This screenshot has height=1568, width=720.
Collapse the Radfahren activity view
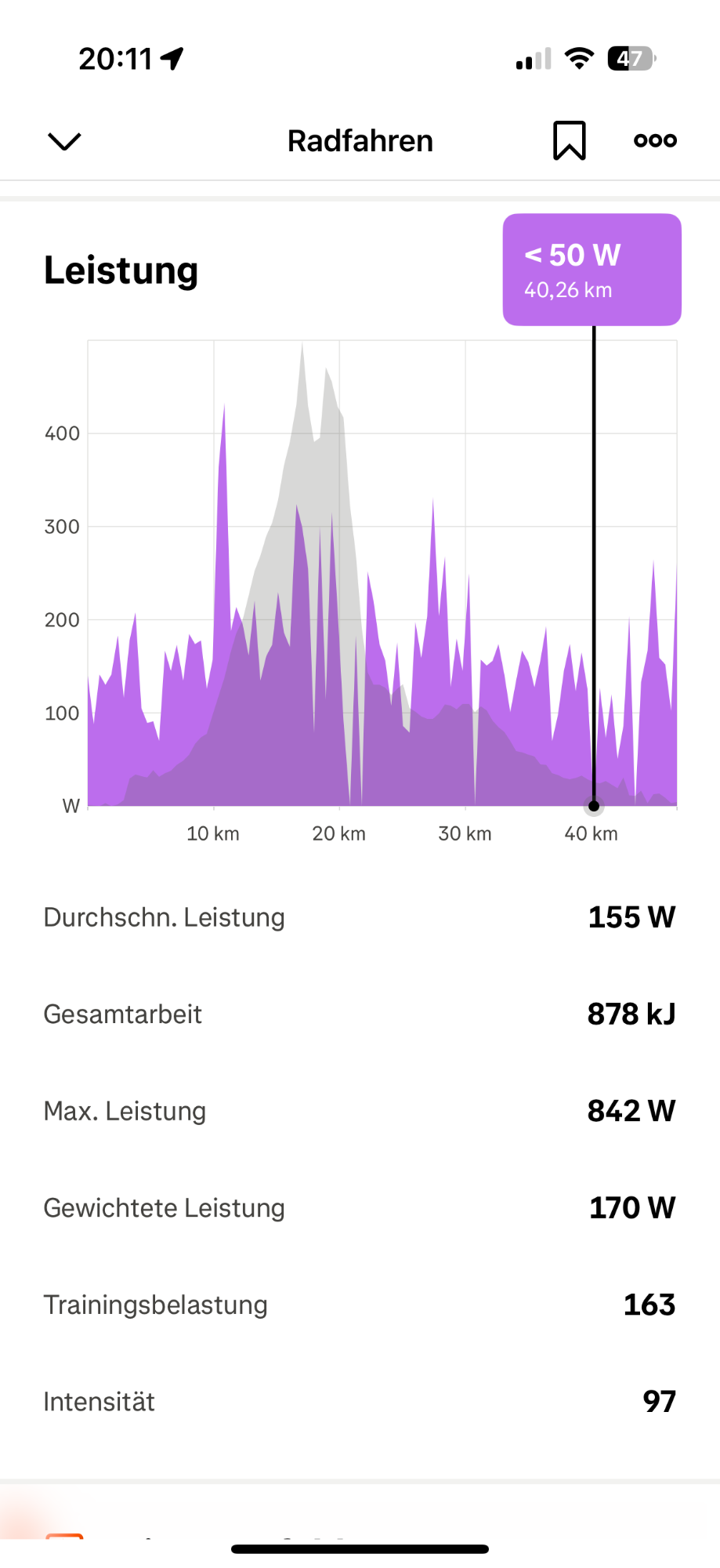(x=64, y=141)
